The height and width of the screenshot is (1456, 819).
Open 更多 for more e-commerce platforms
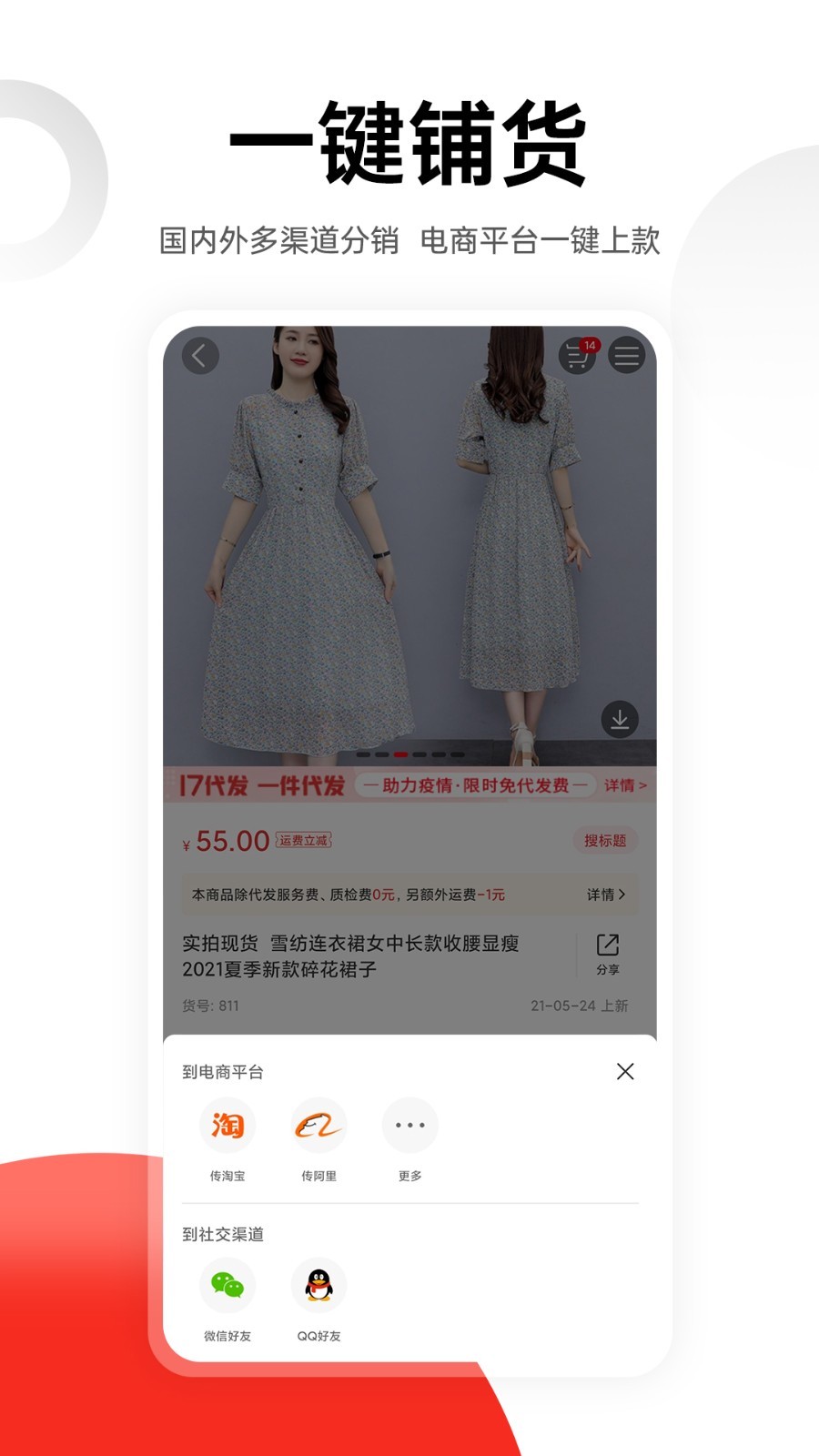click(409, 1126)
